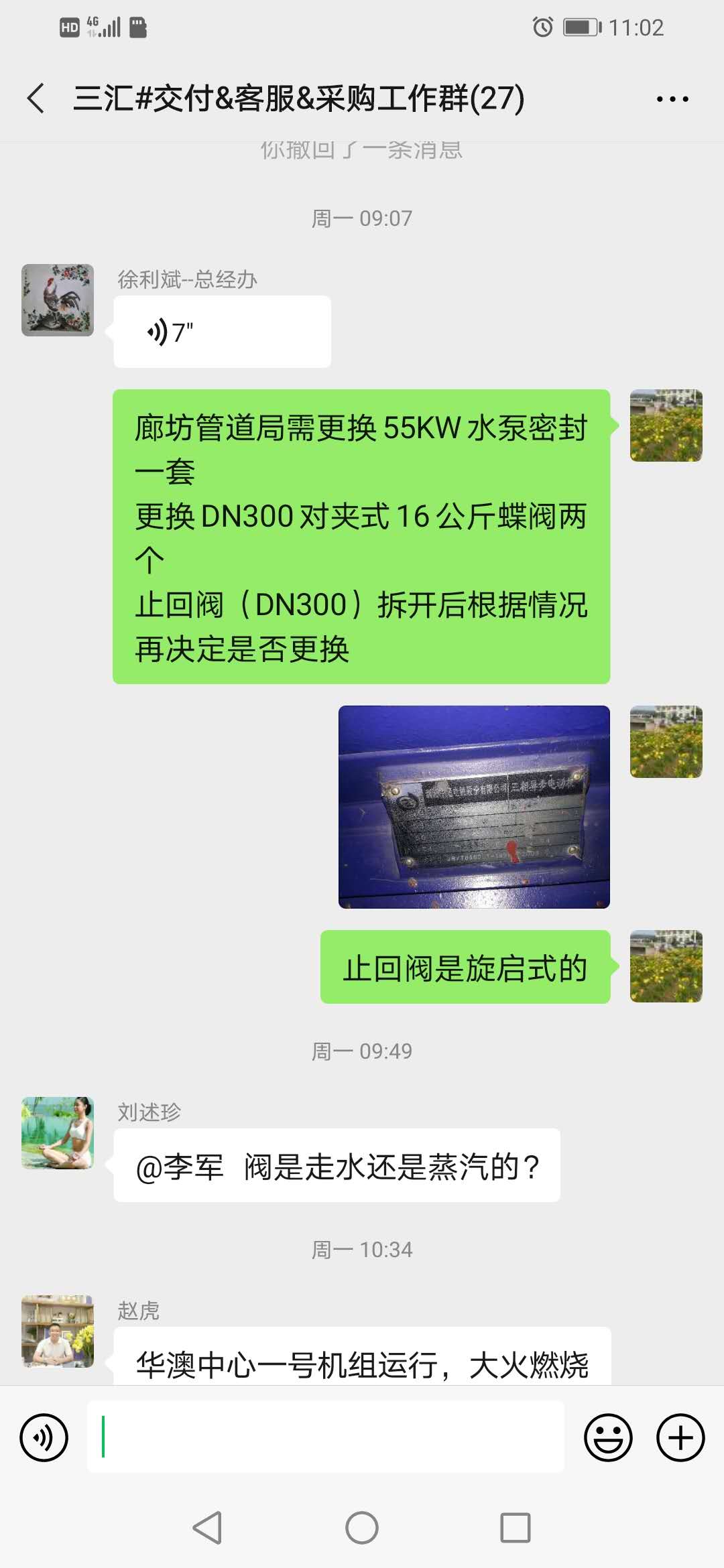Screen dimensions: 724x1568
Task: Open 刘述珍's avatar profile
Action: (58, 1132)
